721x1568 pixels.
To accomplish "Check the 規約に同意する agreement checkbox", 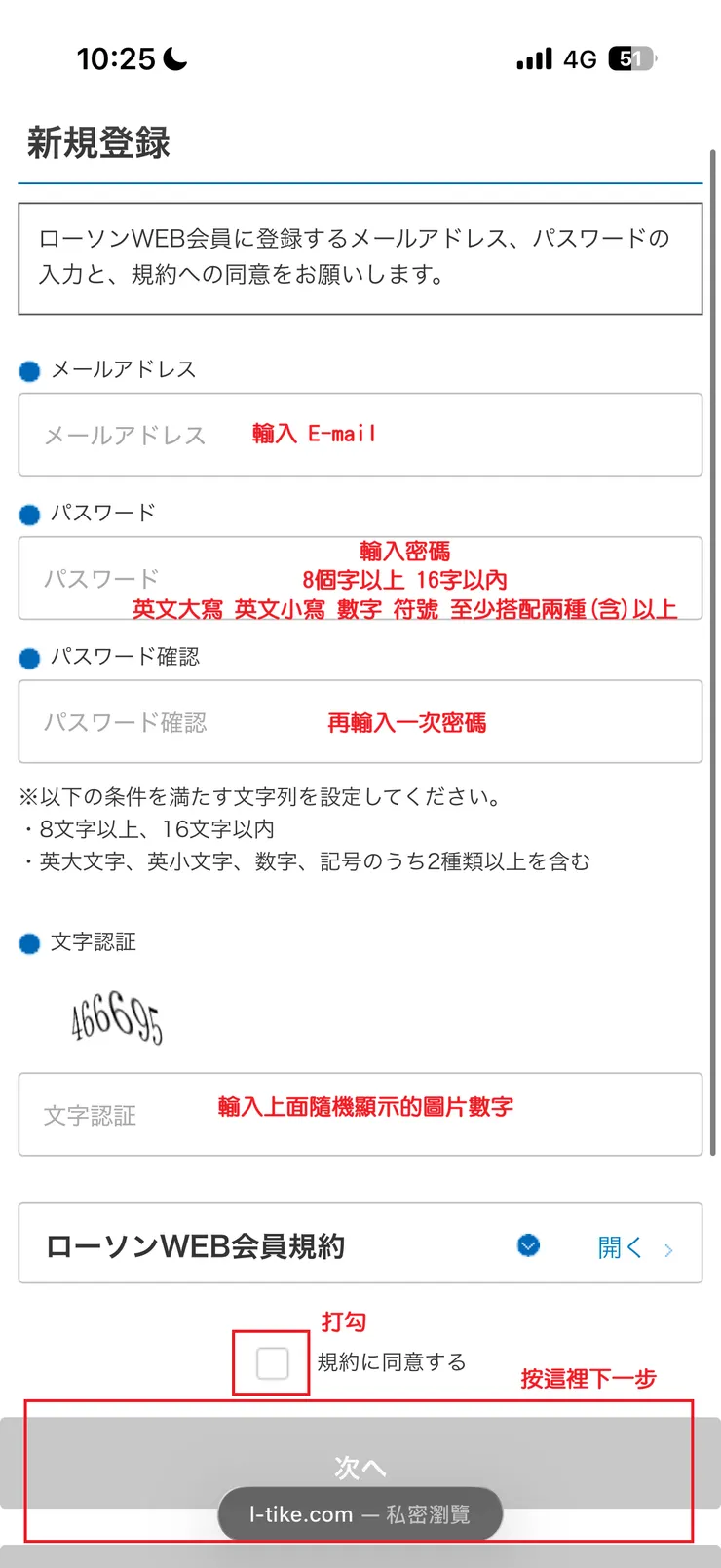I will (x=270, y=1360).
